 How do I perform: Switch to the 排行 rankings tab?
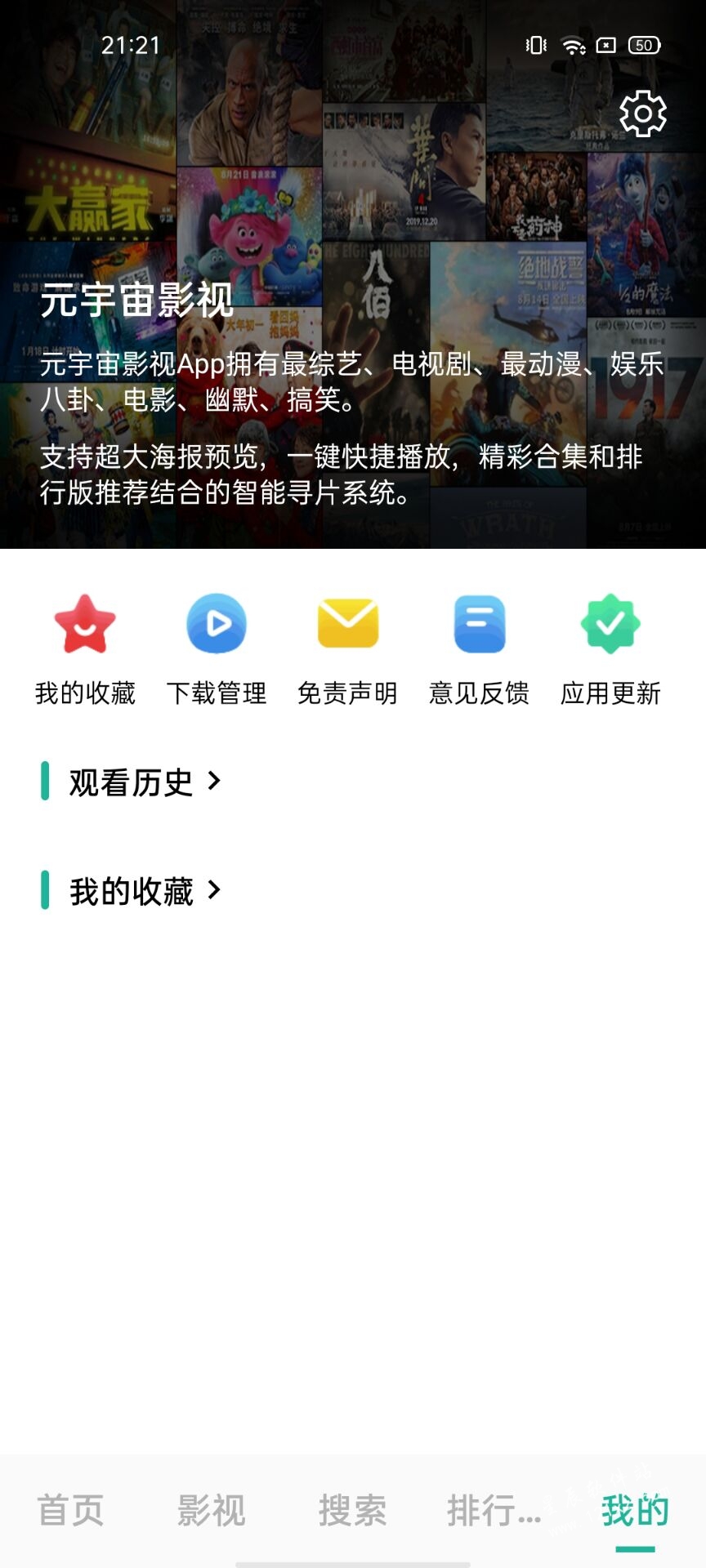point(494,1511)
